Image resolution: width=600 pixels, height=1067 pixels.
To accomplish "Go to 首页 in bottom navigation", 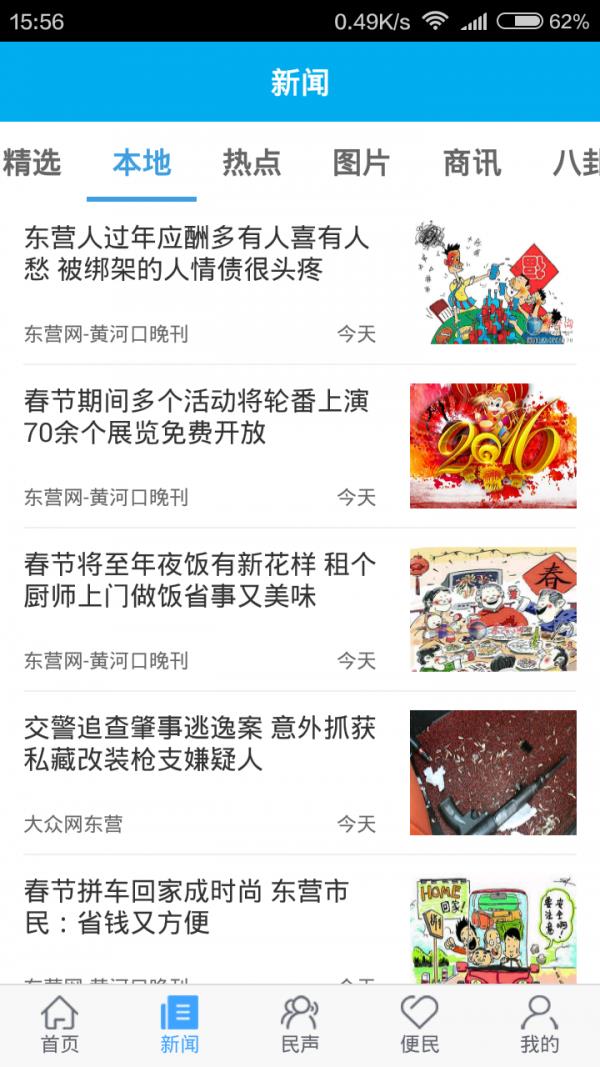I will point(60,1025).
